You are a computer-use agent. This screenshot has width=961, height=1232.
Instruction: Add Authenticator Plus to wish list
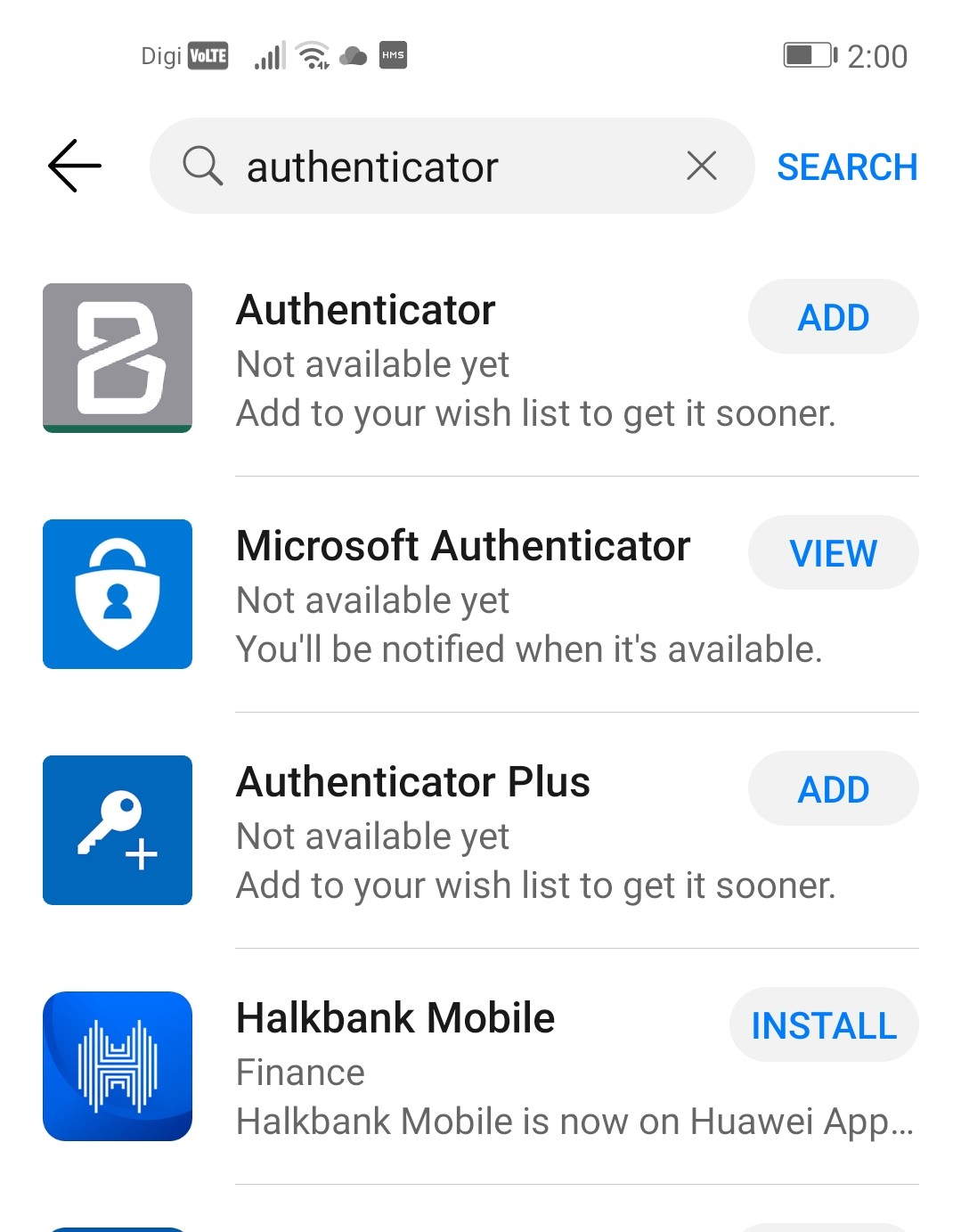(x=833, y=789)
